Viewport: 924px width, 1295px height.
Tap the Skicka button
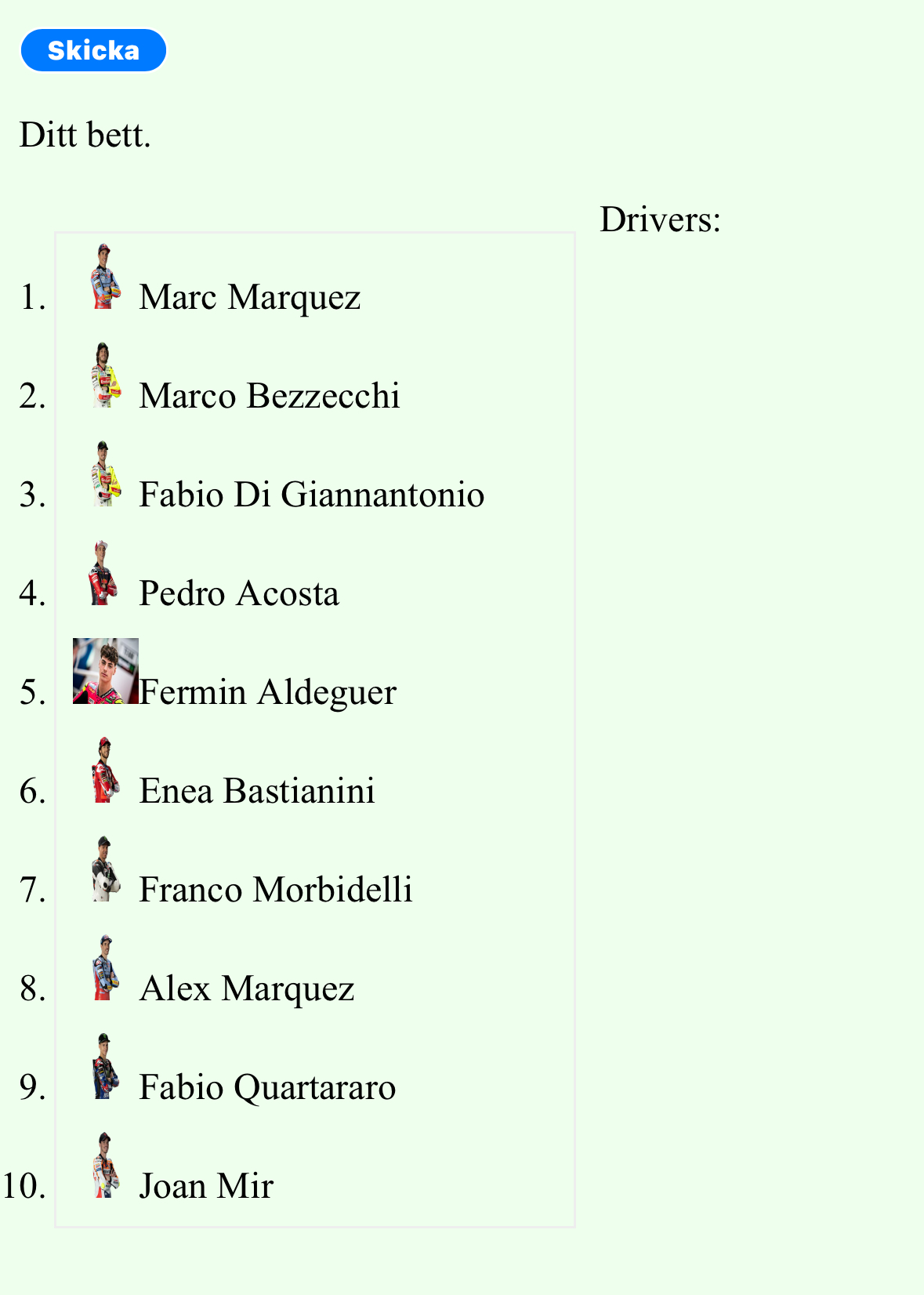coord(93,50)
